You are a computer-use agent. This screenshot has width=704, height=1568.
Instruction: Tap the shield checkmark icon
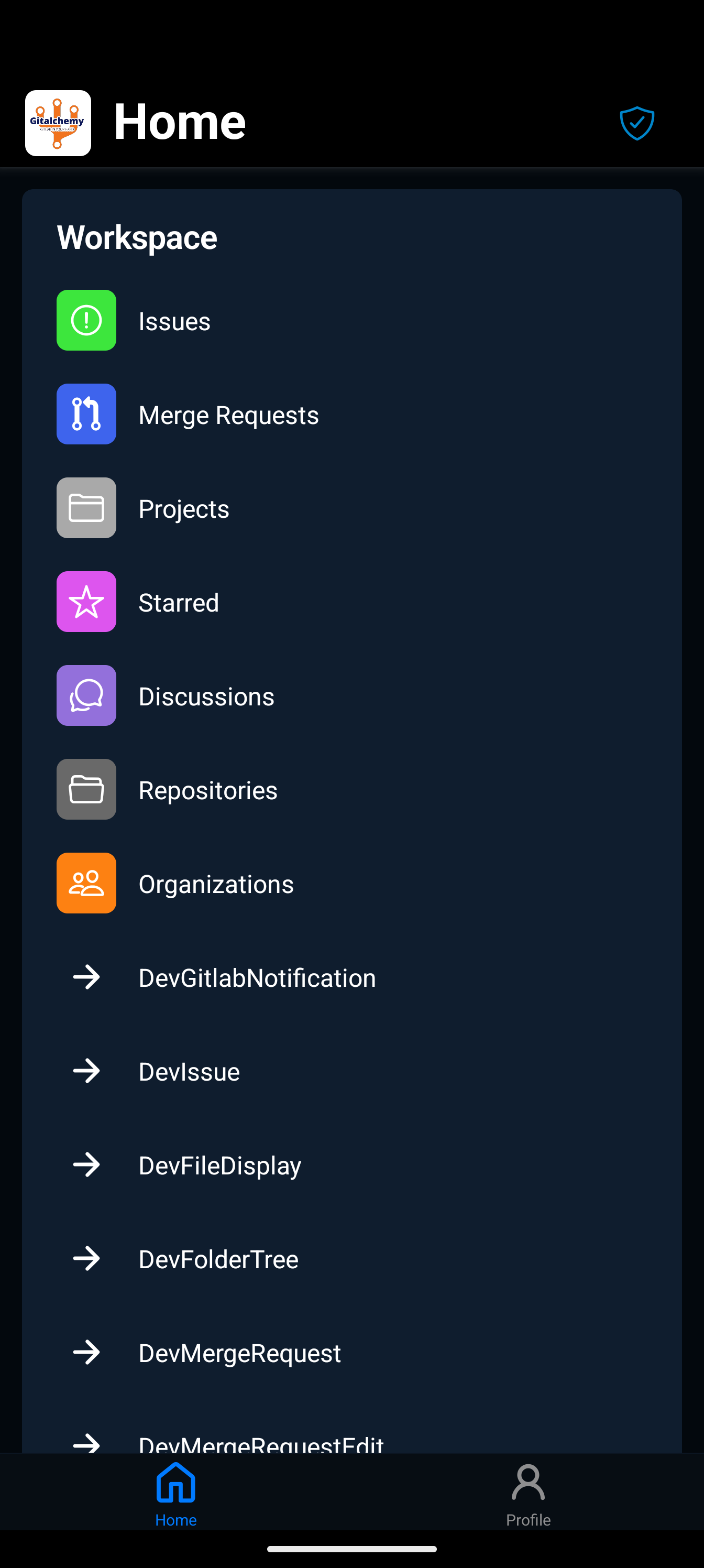click(636, 123)
